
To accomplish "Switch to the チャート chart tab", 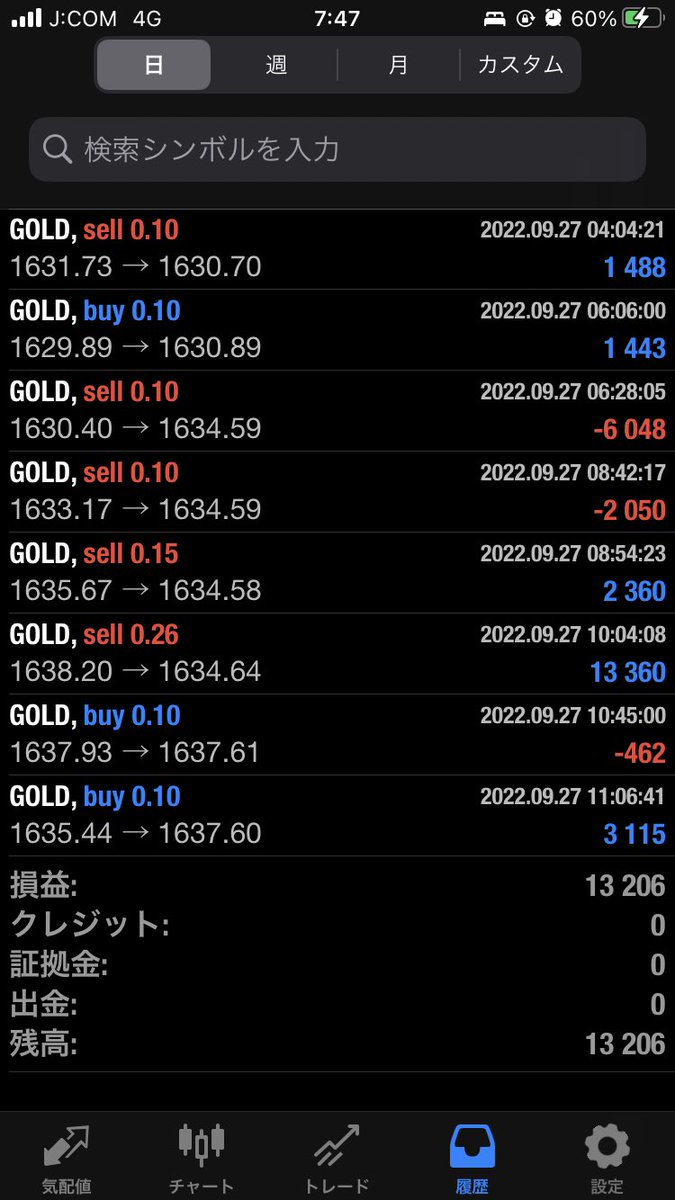I will pyautogui.click(x=202, y=1158).
